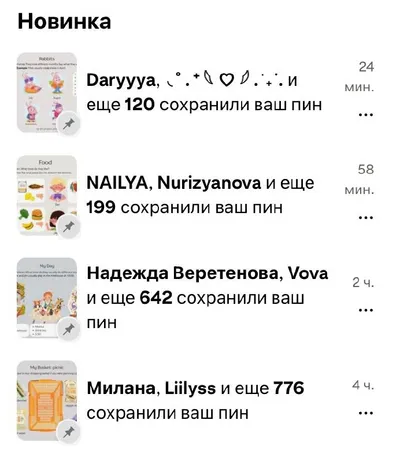Open more options for the Daryyya notification
This screenshot has height=462, width=400.
(366, 115)
